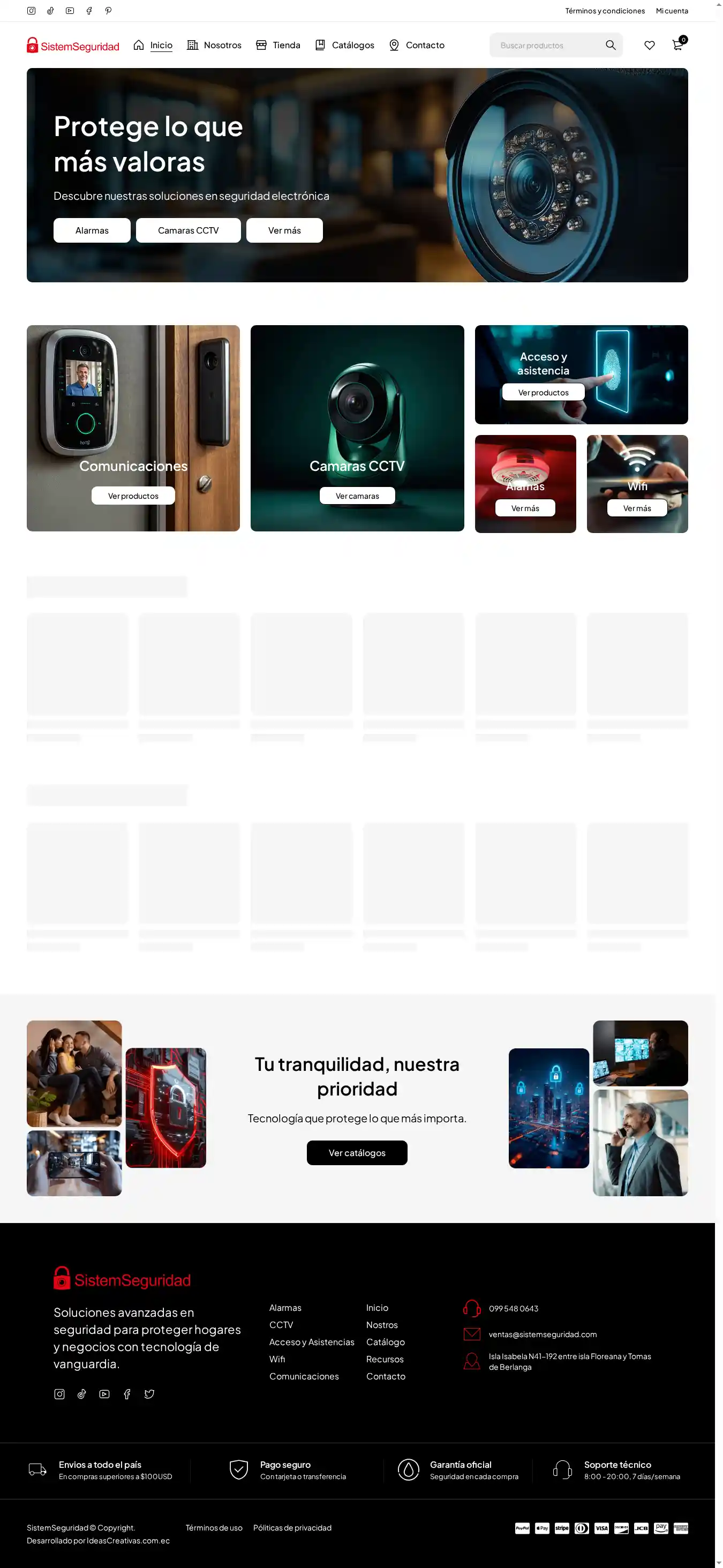Image resolution: width=723 pixels, height=1568 pixels.
Task: Tap the Camaras CCTV hero button
Action: click(x=188, y=231)
